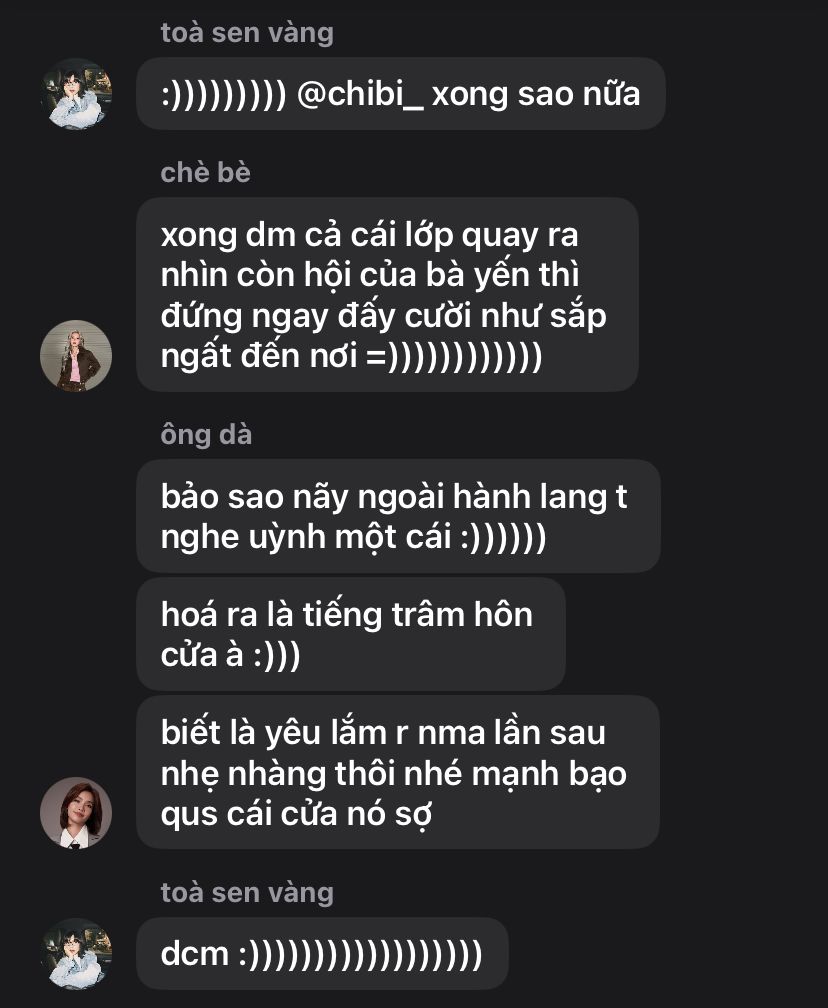This screenshot has height=1008, width=828.
Task: Open toà sen vàng's avatar next to the @chibi_ message
Action: [76, 94]
